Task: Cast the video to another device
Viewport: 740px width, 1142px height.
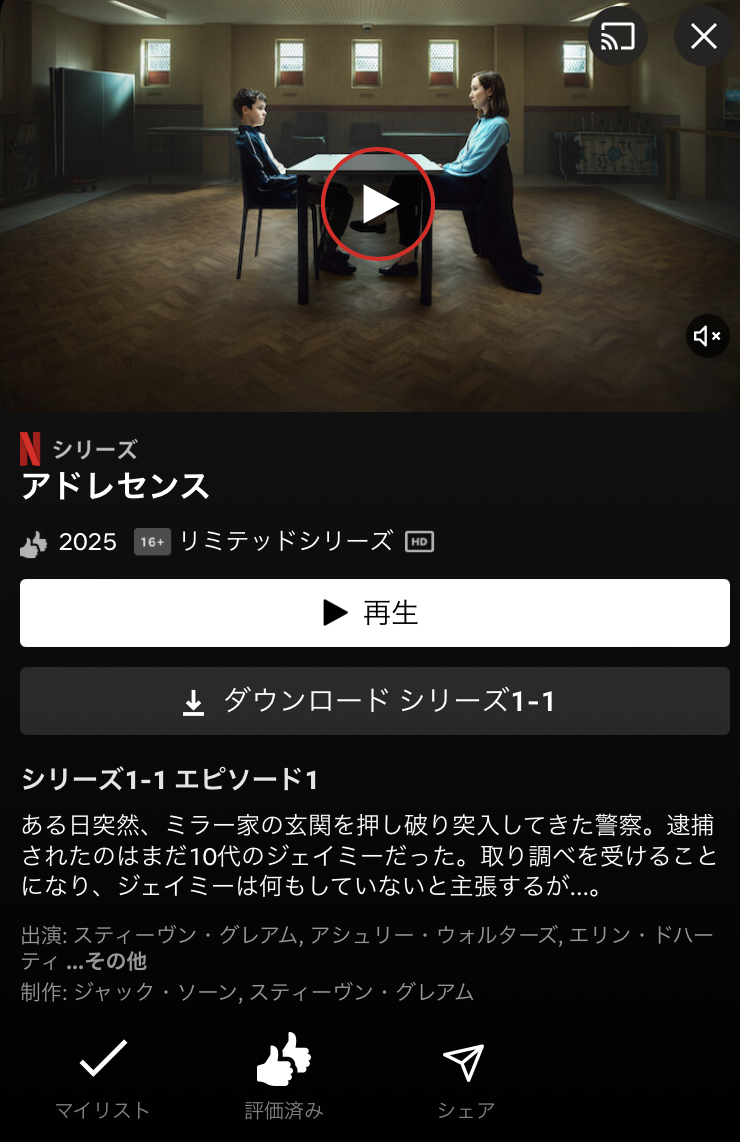Action: (x=618, y=38)
